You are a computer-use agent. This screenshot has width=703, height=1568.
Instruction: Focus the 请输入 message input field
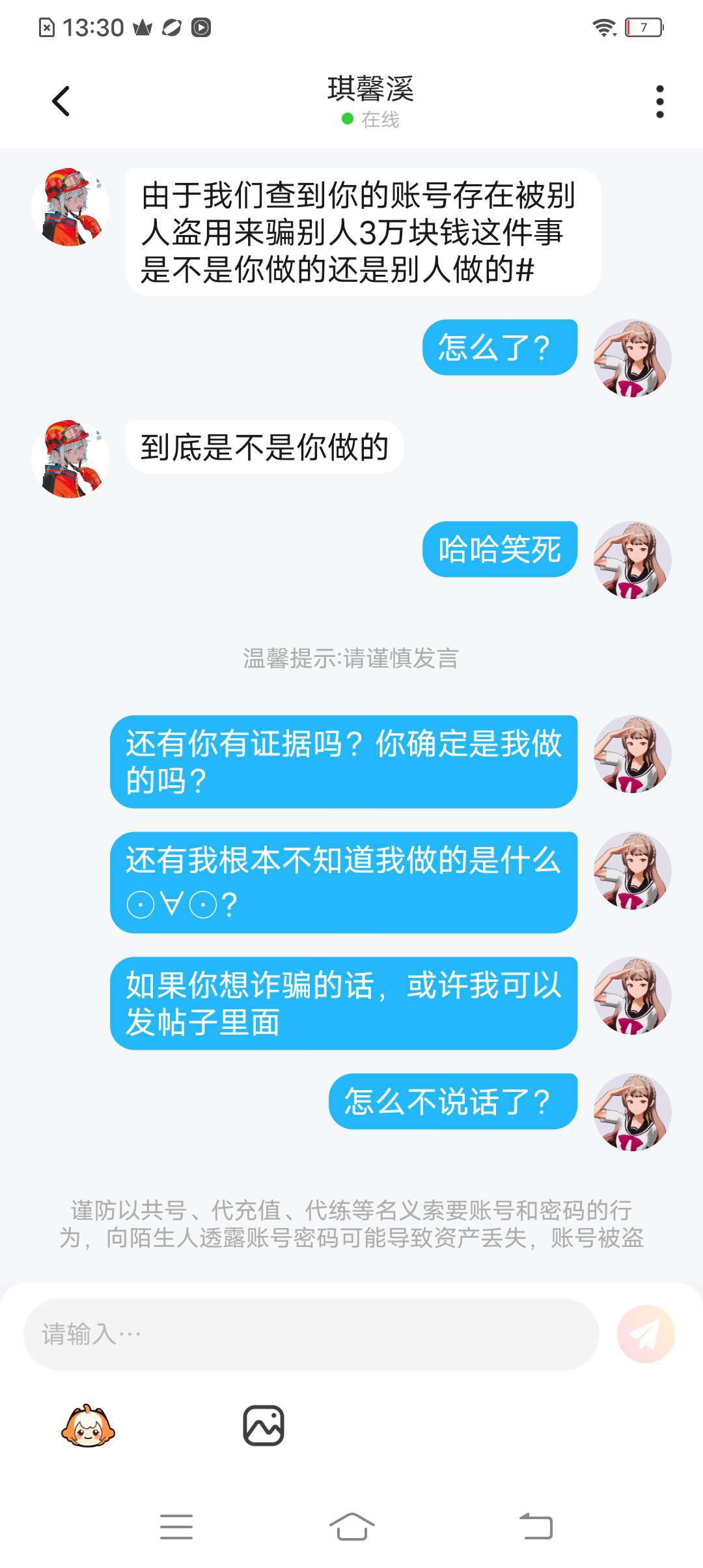[311, 1334]
